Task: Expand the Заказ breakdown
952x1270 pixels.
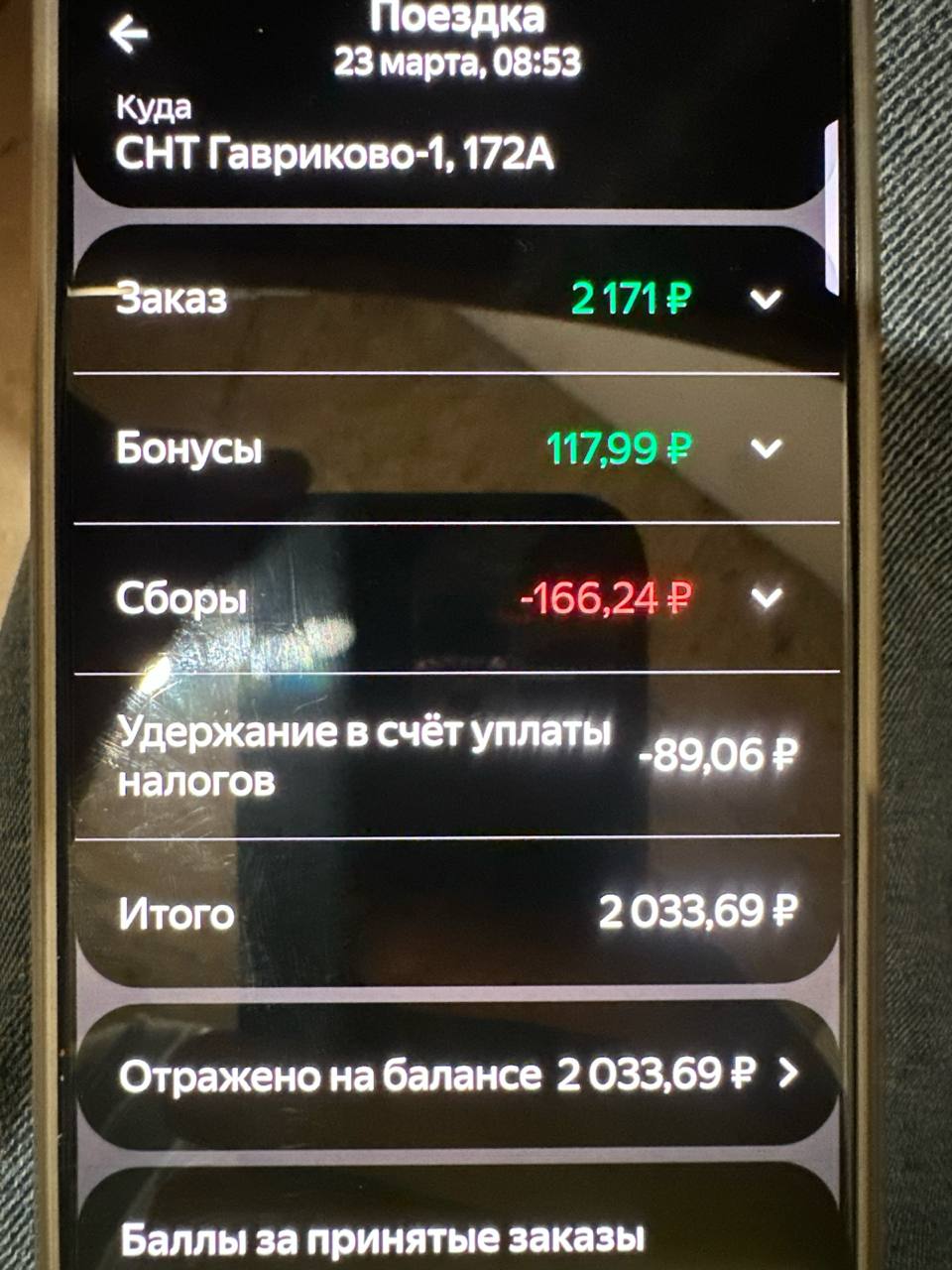Action: pyautogui.click(x=766, y=299)
